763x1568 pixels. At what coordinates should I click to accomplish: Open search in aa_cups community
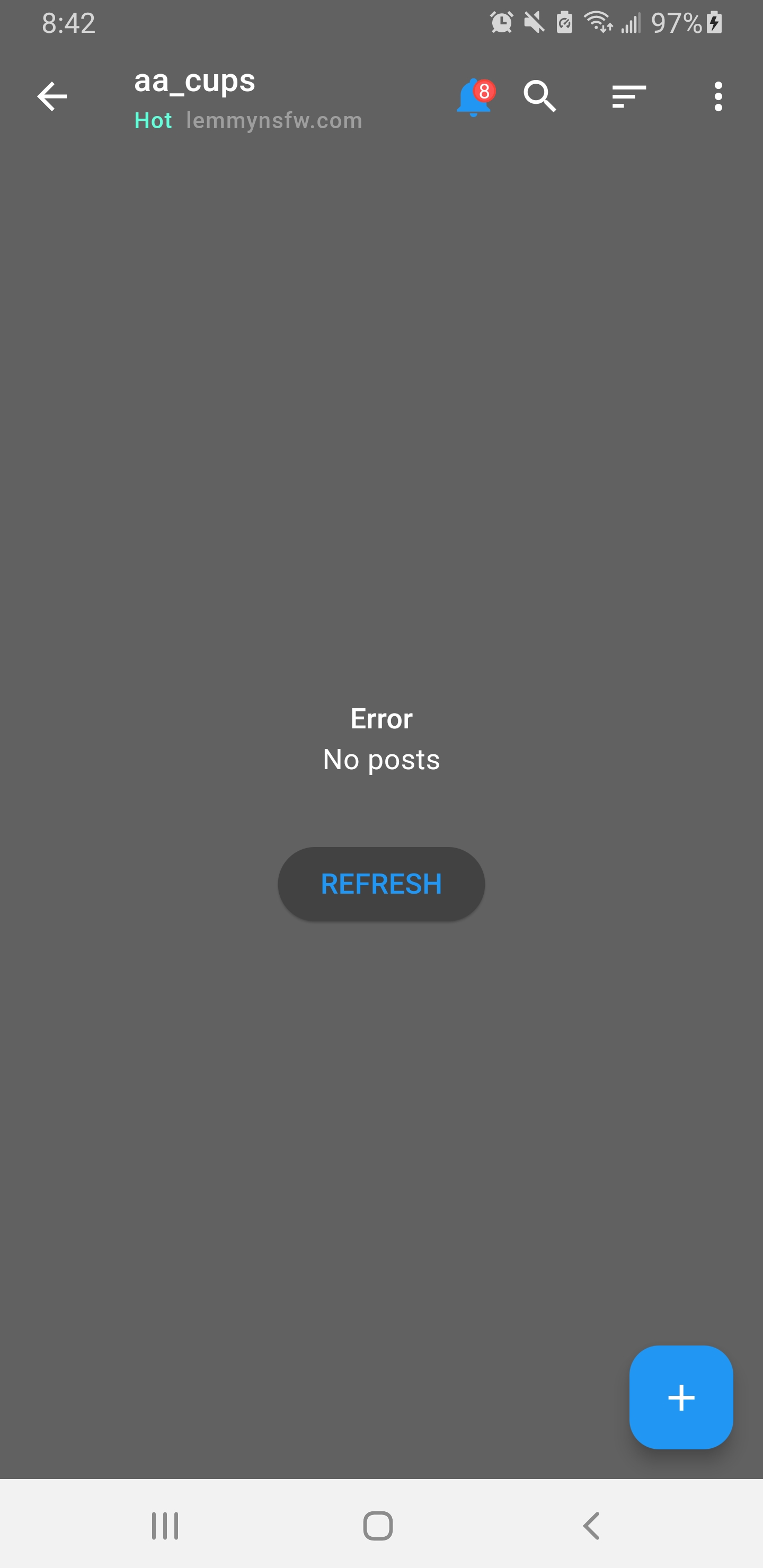click(539, 97)
